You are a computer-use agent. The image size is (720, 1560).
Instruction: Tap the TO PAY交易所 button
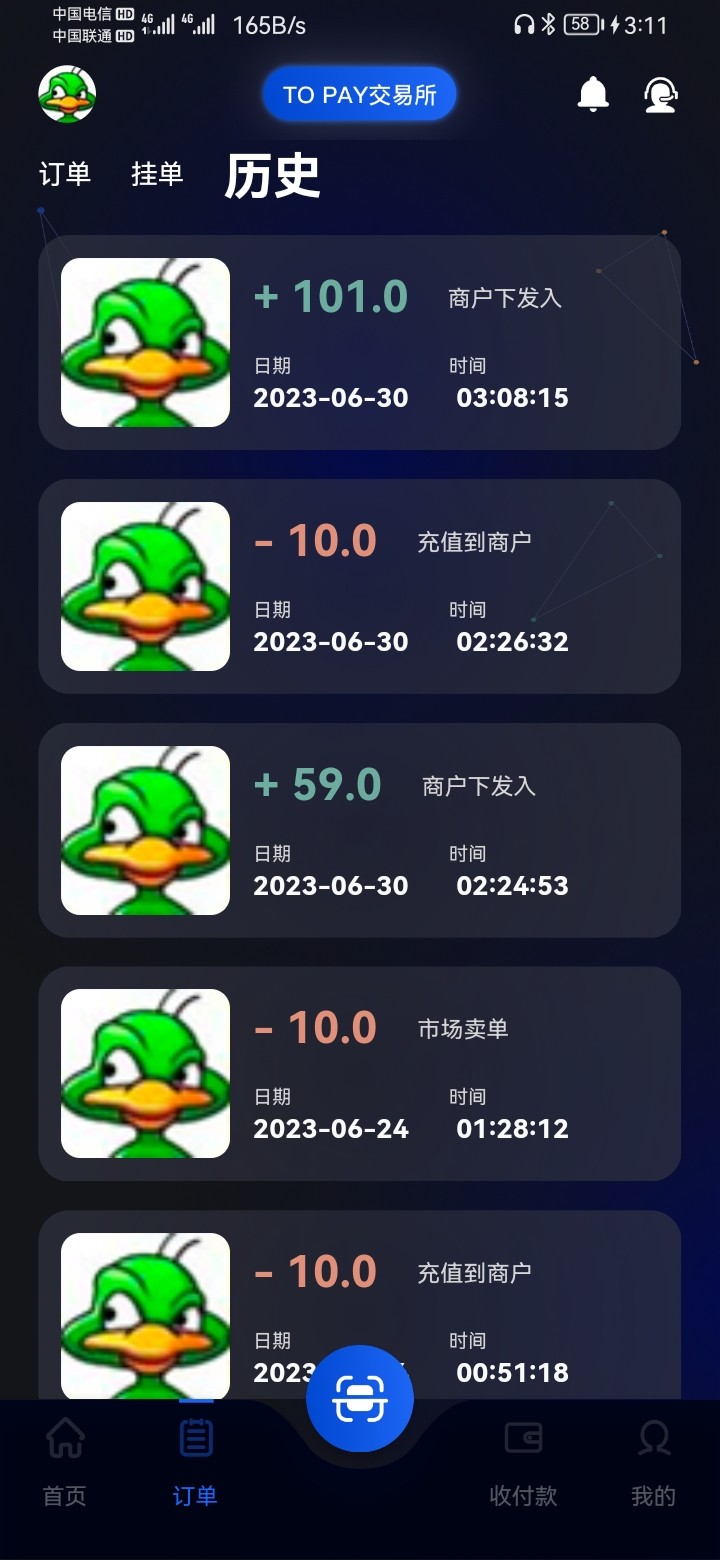(x=359, y=95)
